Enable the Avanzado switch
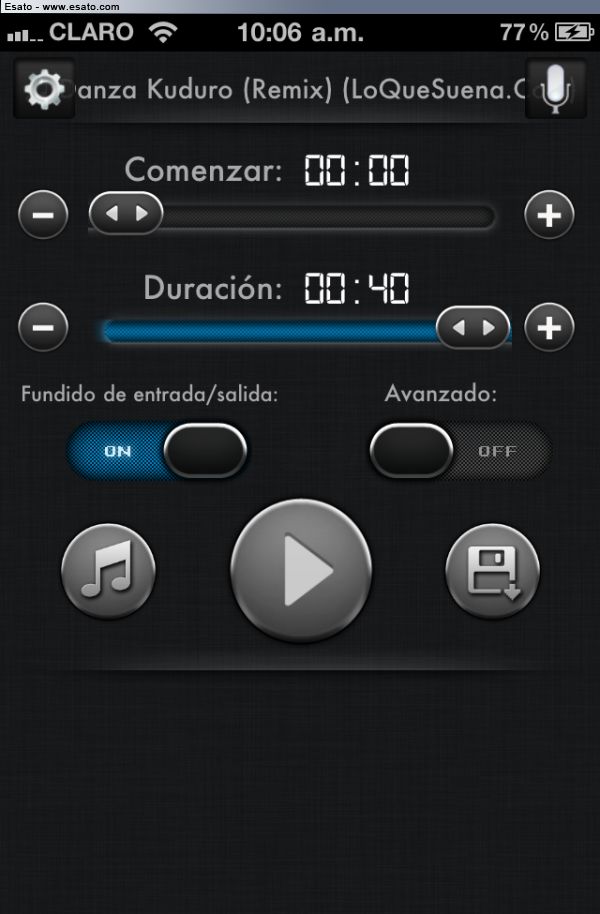 tap(460, 451)
